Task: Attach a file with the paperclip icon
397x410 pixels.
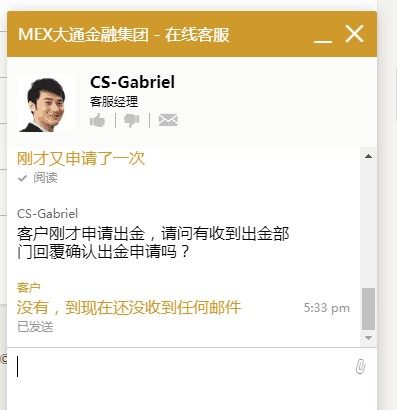Action: tap(360, 367)
